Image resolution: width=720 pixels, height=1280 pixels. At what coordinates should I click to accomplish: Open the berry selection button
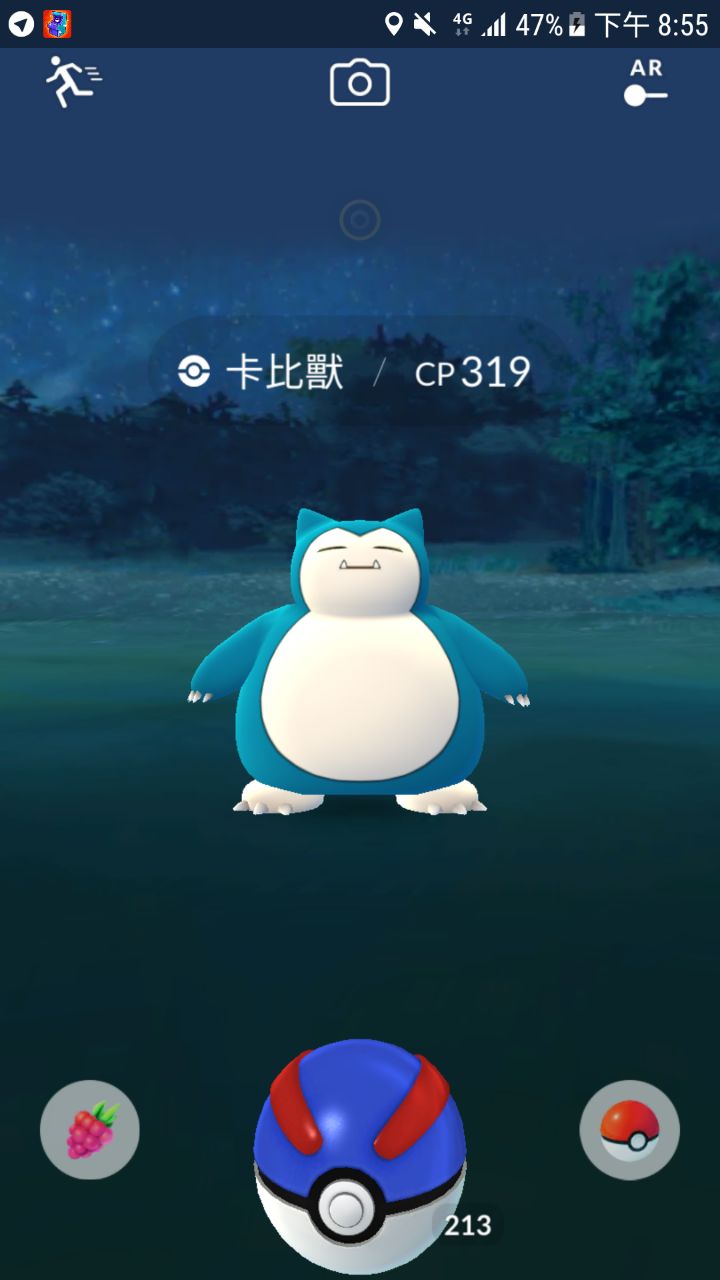(x=90, y=1130)
